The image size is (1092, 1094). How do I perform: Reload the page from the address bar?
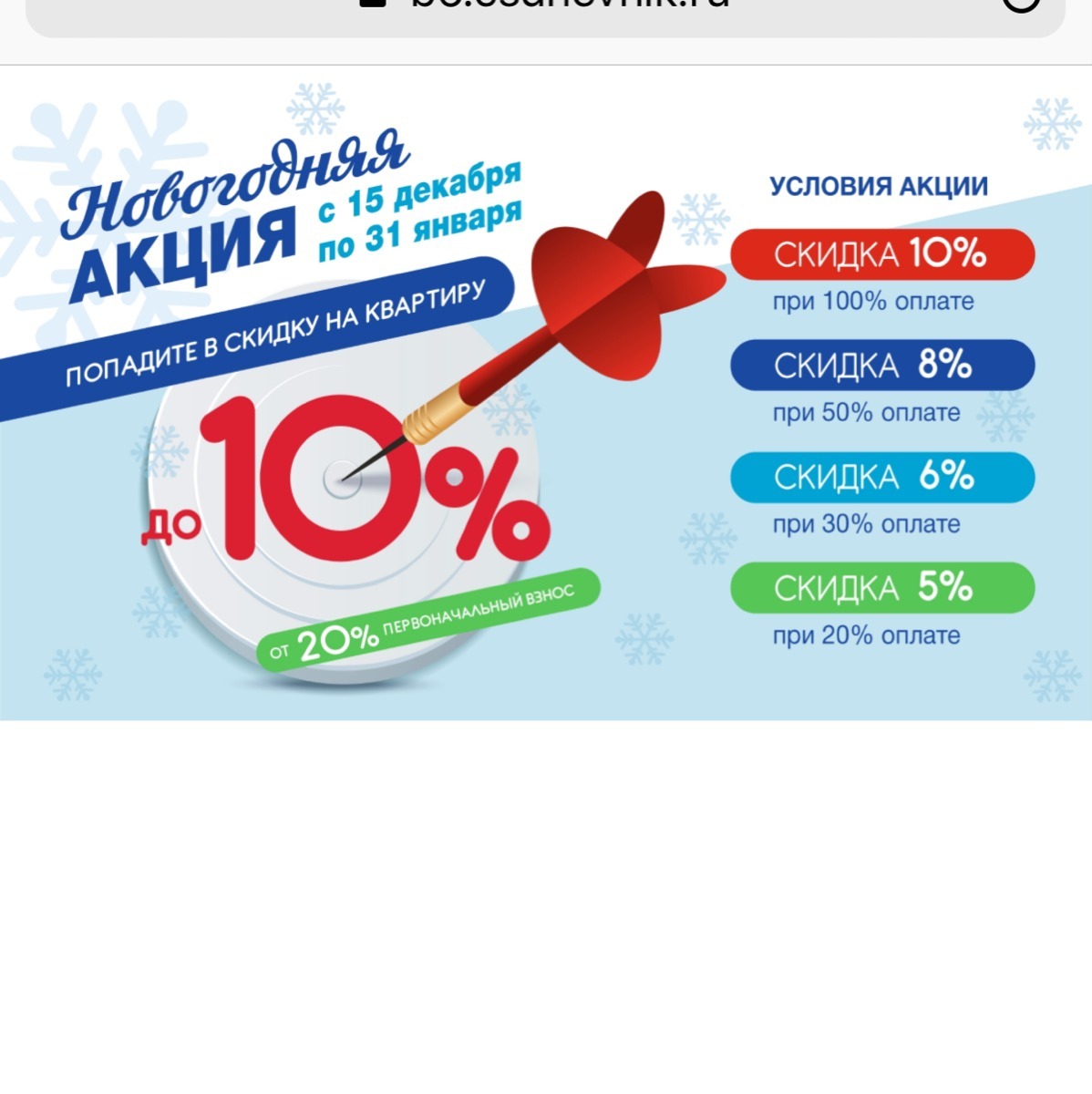(1021, 5)
